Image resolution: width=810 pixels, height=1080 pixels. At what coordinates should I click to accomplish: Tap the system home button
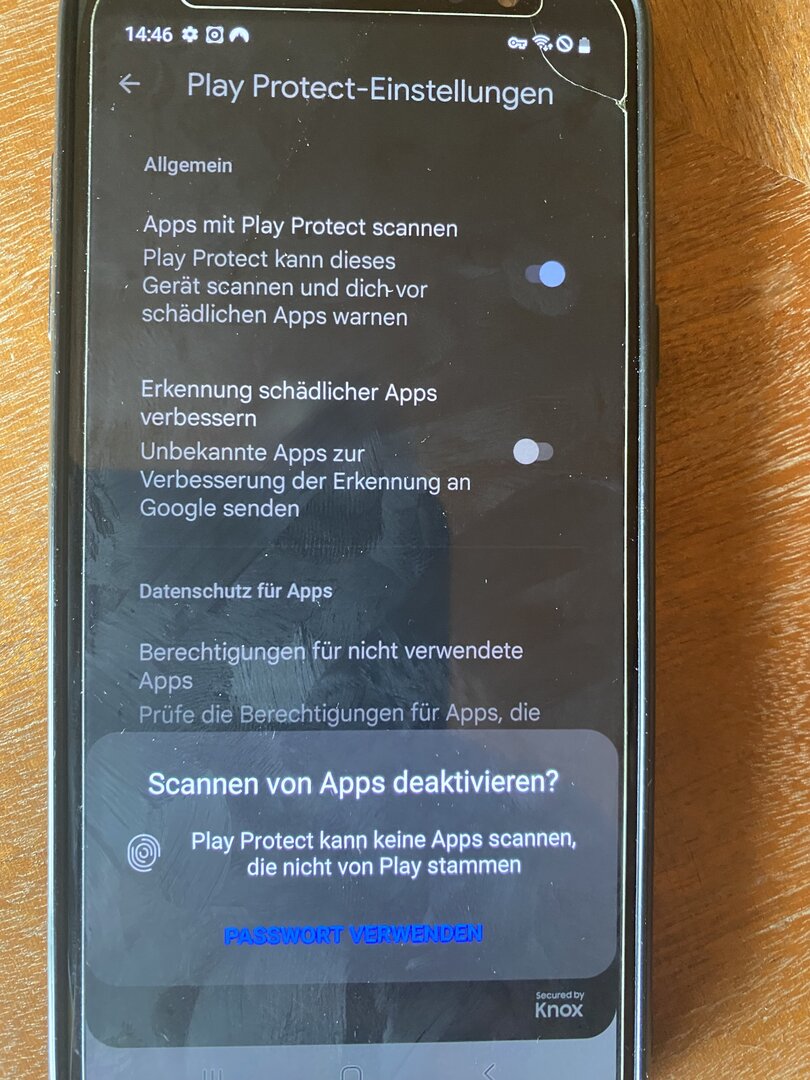click(x=350, y=1071)
